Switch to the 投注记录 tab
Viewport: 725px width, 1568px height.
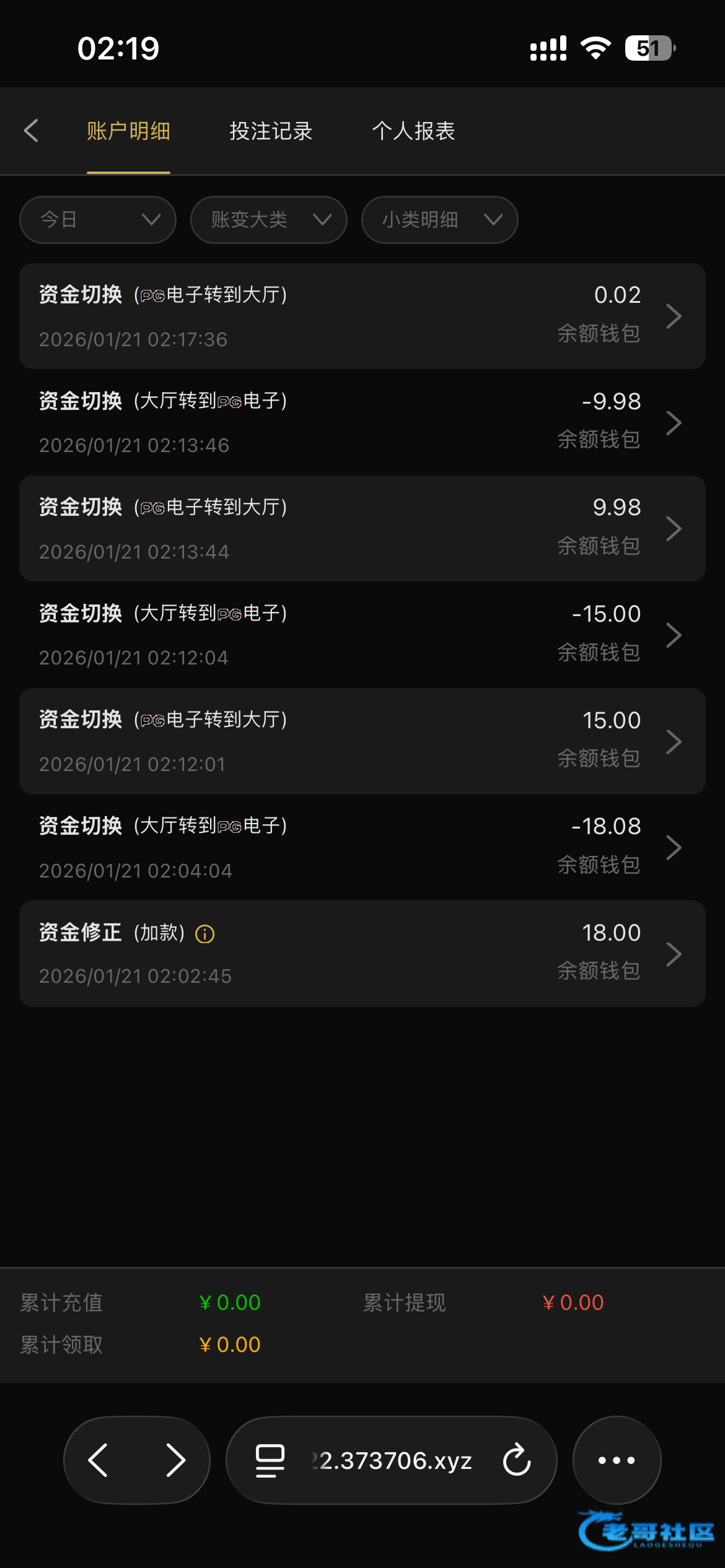[x=271, y=131]
